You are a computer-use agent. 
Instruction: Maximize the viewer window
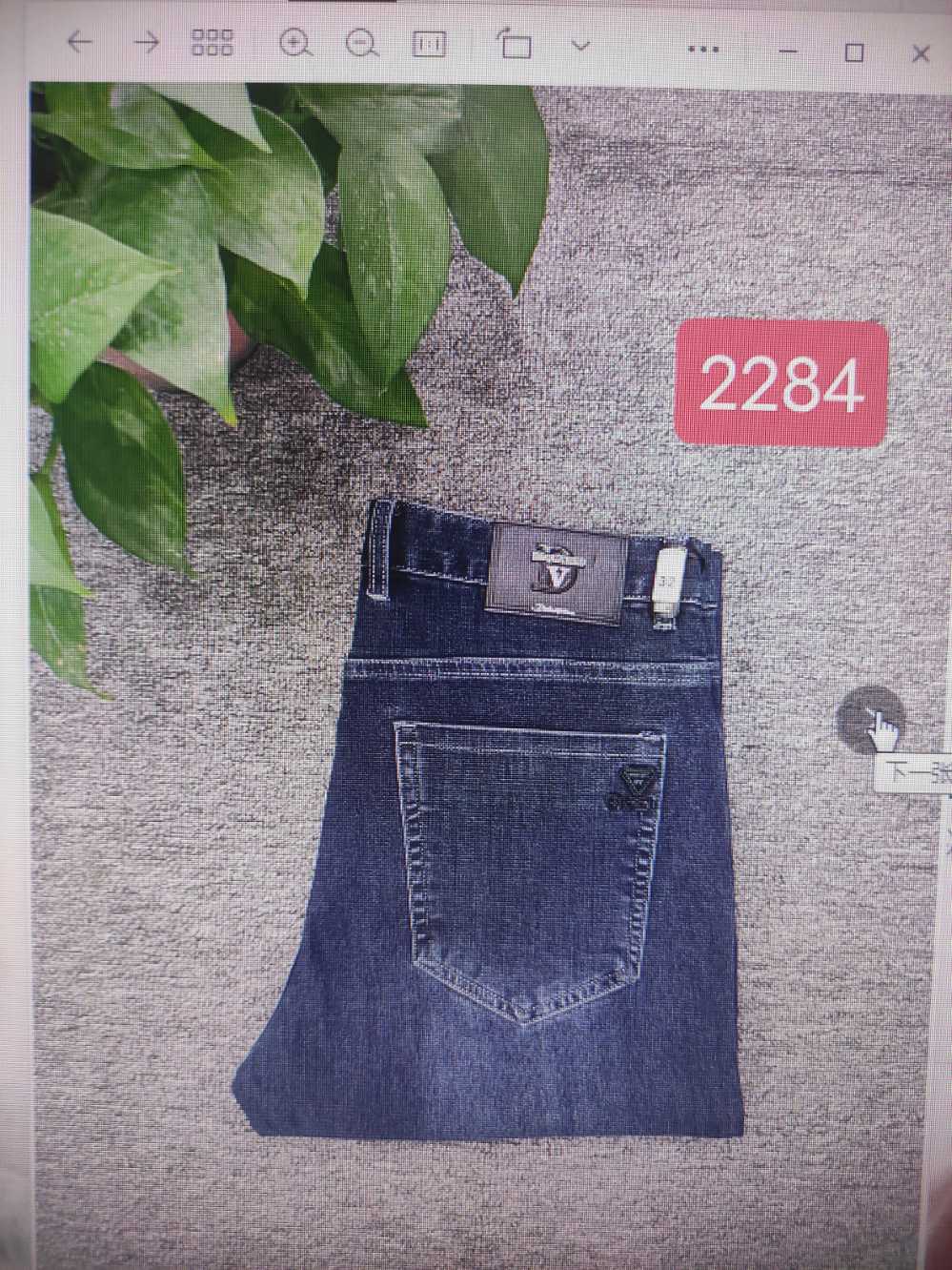(854, 52)
